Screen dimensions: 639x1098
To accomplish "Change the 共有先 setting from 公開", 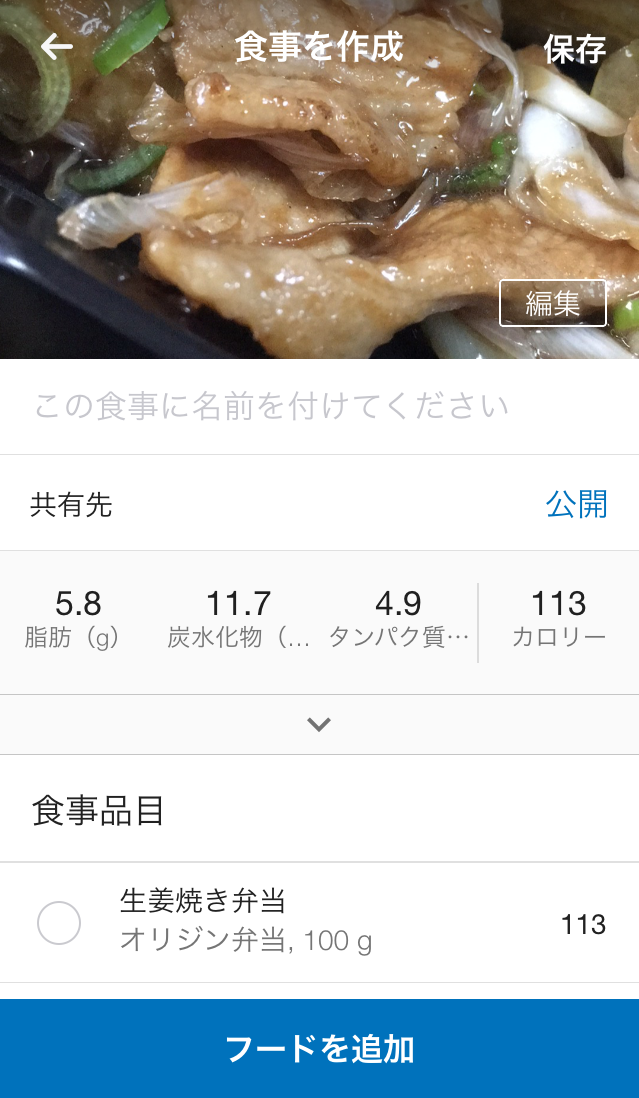I will pos(576,504).
